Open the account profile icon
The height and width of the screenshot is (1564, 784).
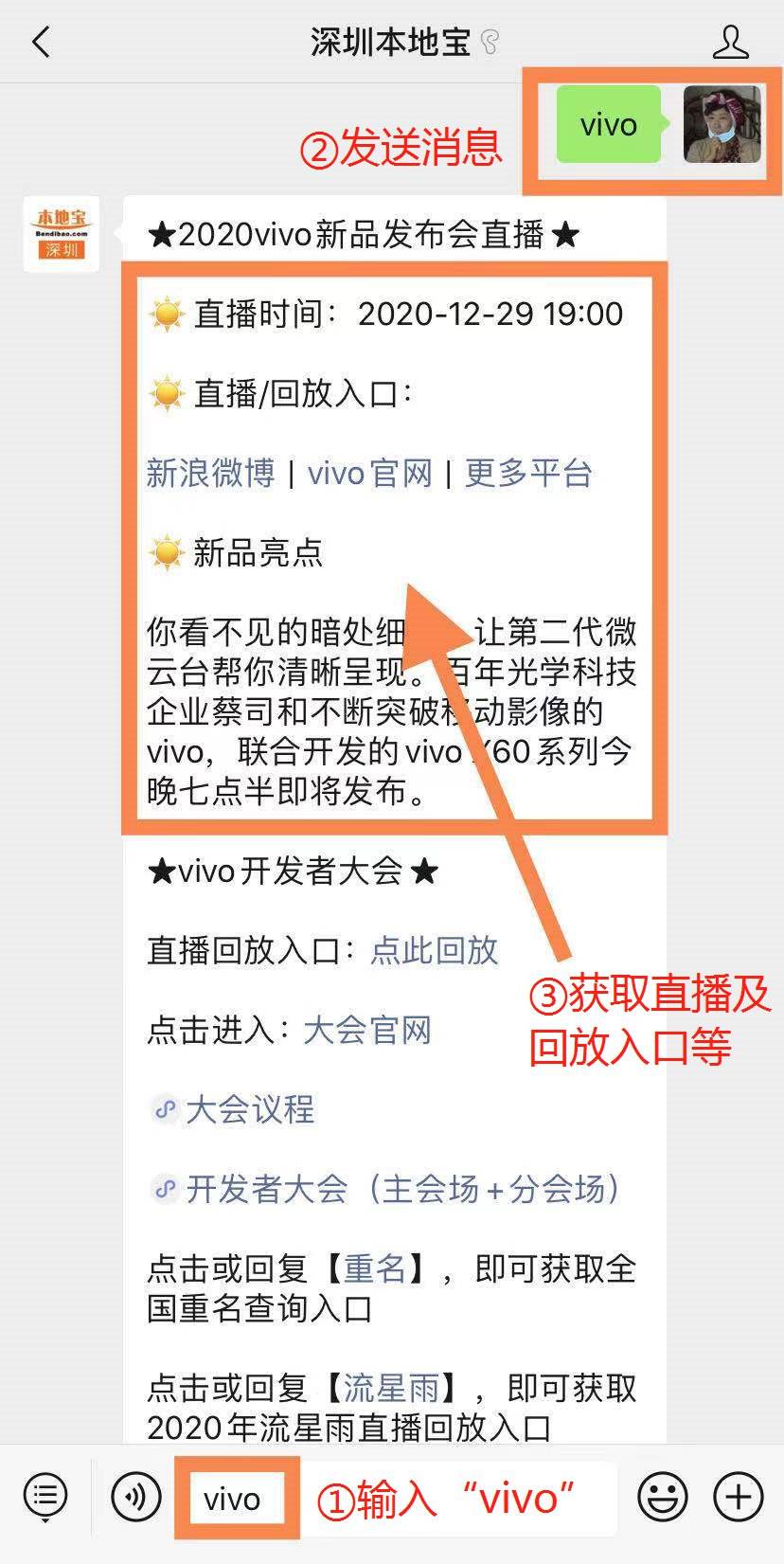click(x=730, y=43)
